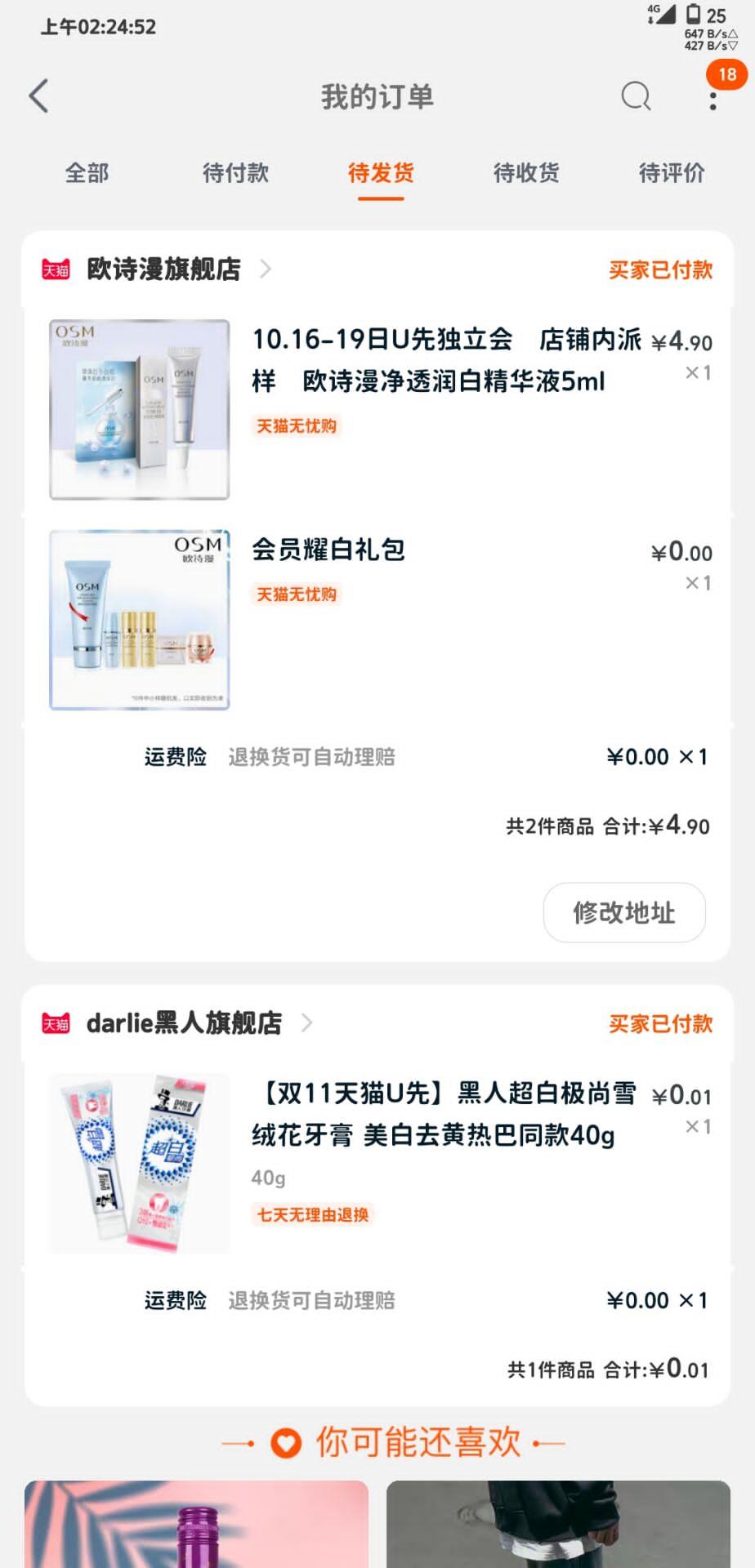
Task: Open the 会员耀白礼包 order item
Action: coord(328,550)
